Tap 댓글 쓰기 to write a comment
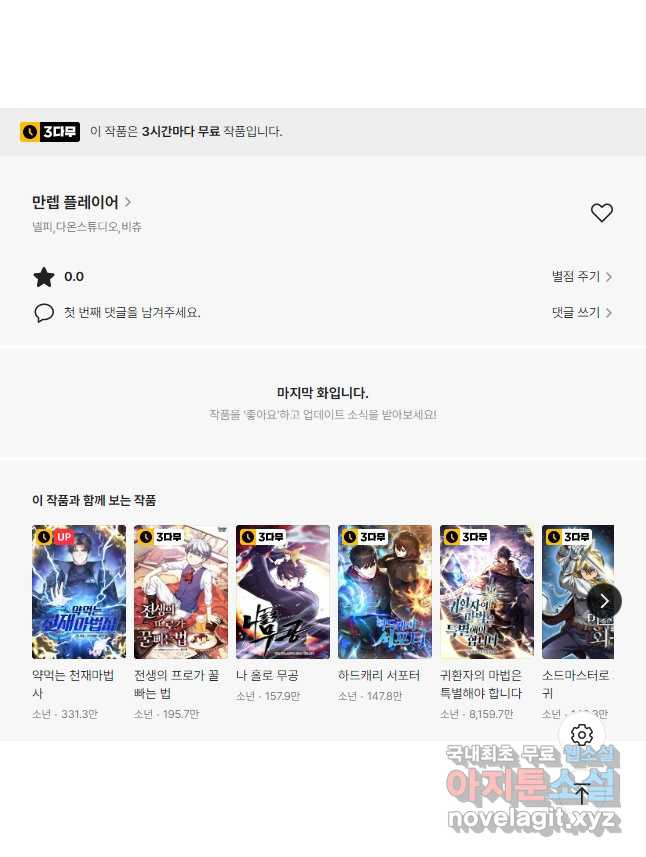The image size is (646, 857). [x=582, y=313]
